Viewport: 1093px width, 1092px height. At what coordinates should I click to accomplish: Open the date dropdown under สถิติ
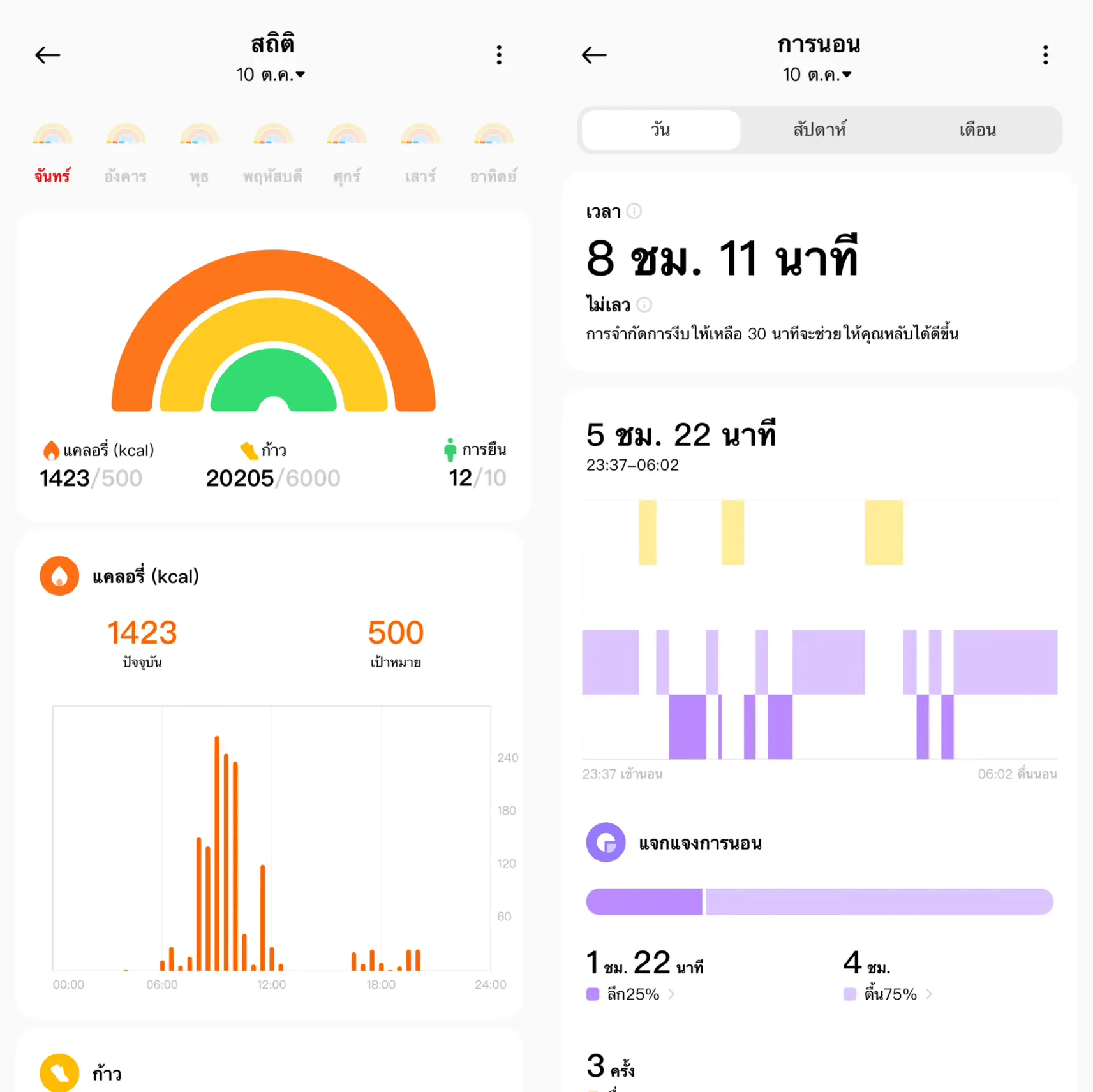271,75
